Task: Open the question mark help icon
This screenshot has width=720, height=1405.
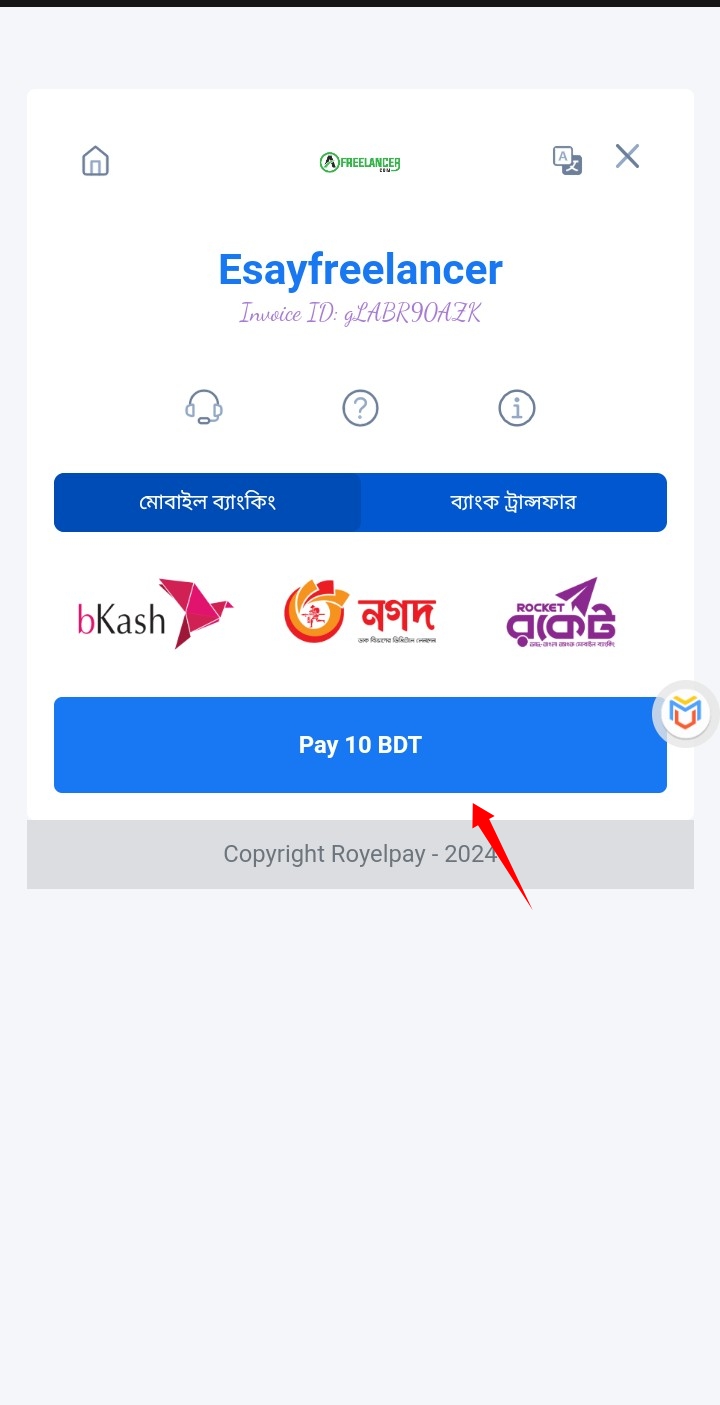Action: click(360, 408)
